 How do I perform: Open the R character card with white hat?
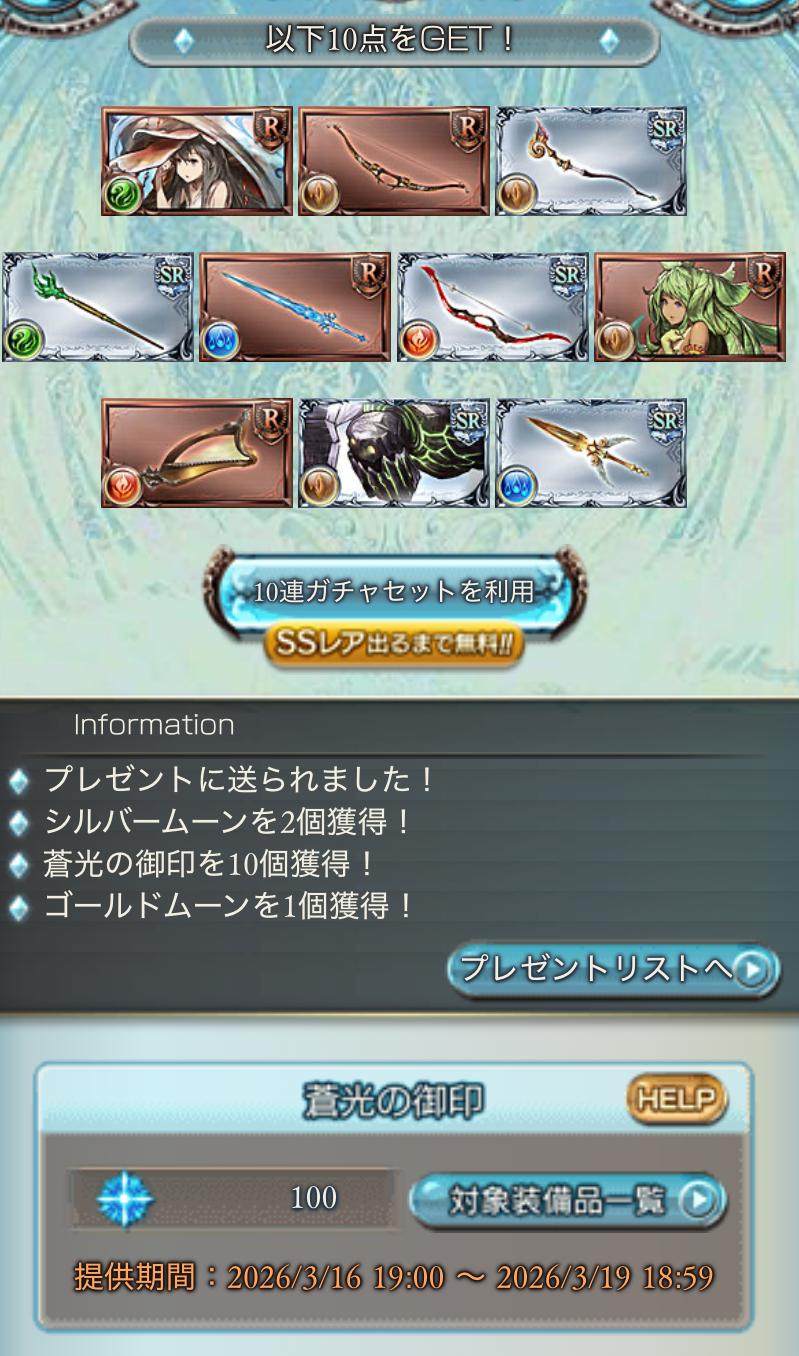[197, 161]
